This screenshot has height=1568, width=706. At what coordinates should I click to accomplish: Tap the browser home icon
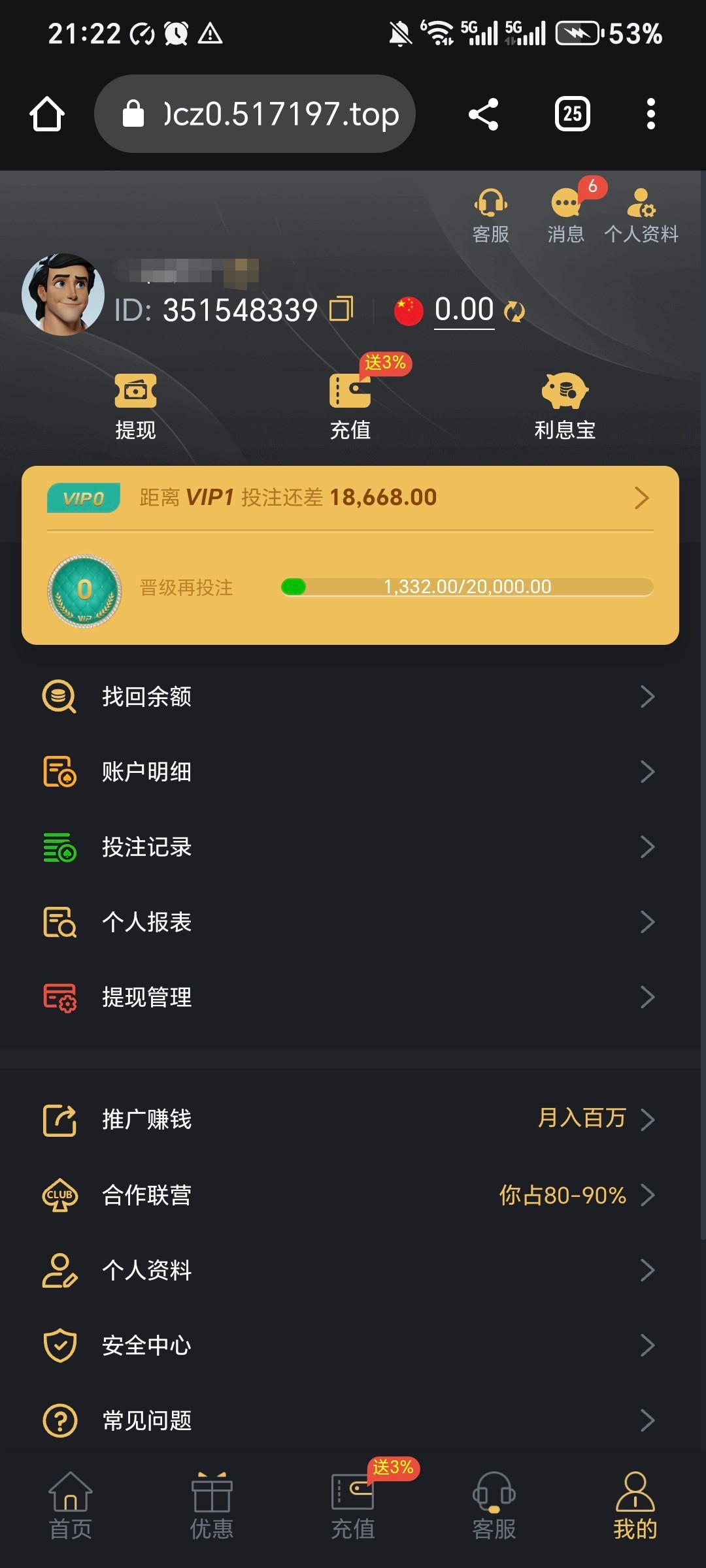coord(47,114)
